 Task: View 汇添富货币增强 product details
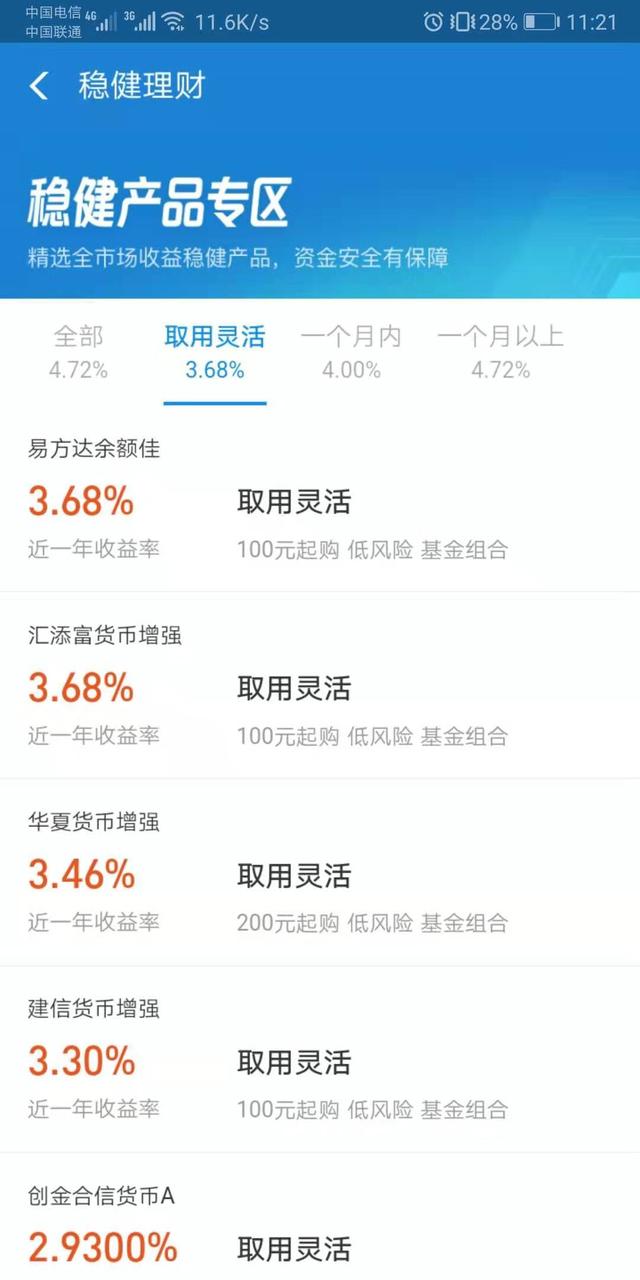pos(320,685)
